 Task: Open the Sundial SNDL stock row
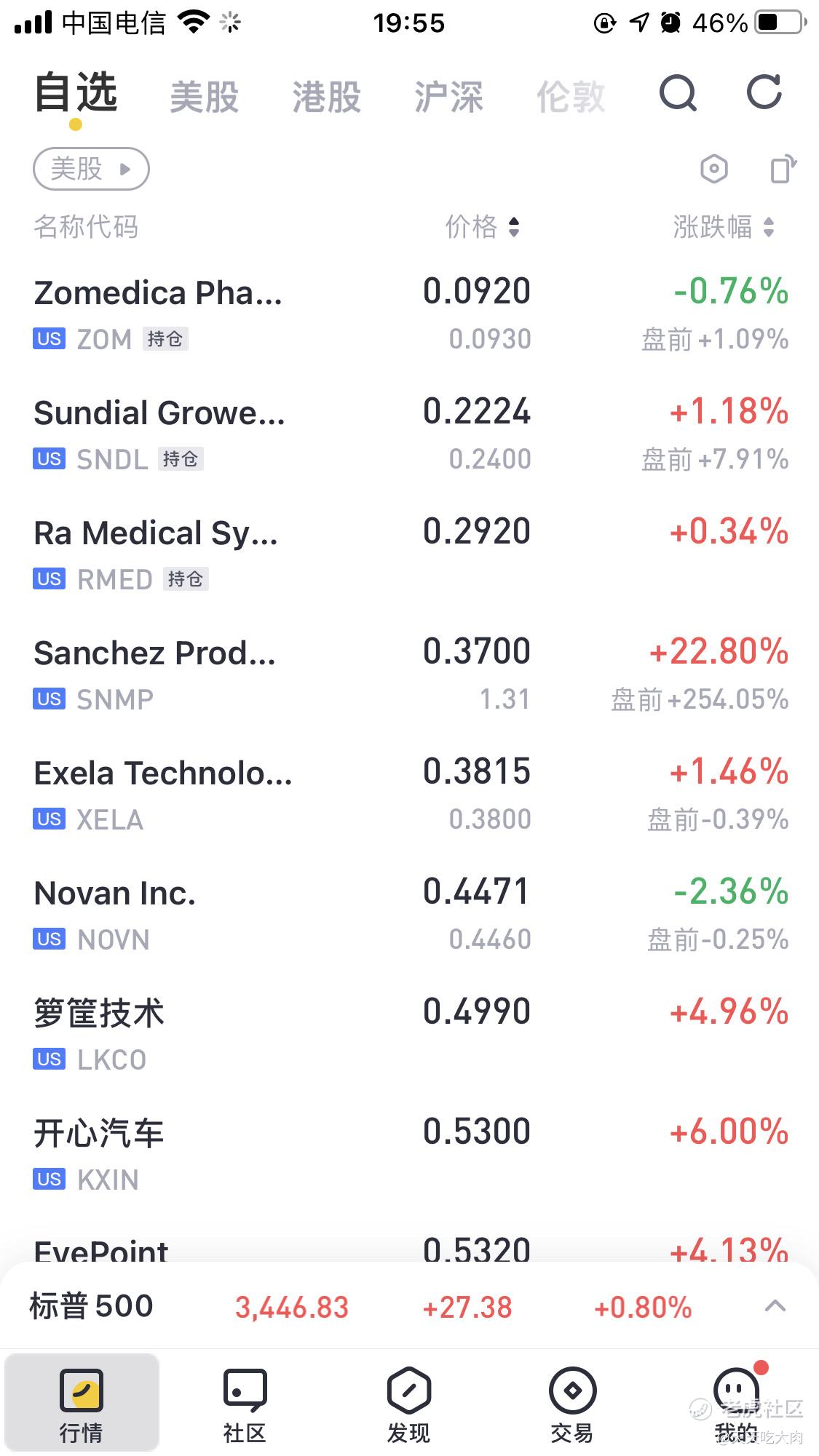pos(410,434)
